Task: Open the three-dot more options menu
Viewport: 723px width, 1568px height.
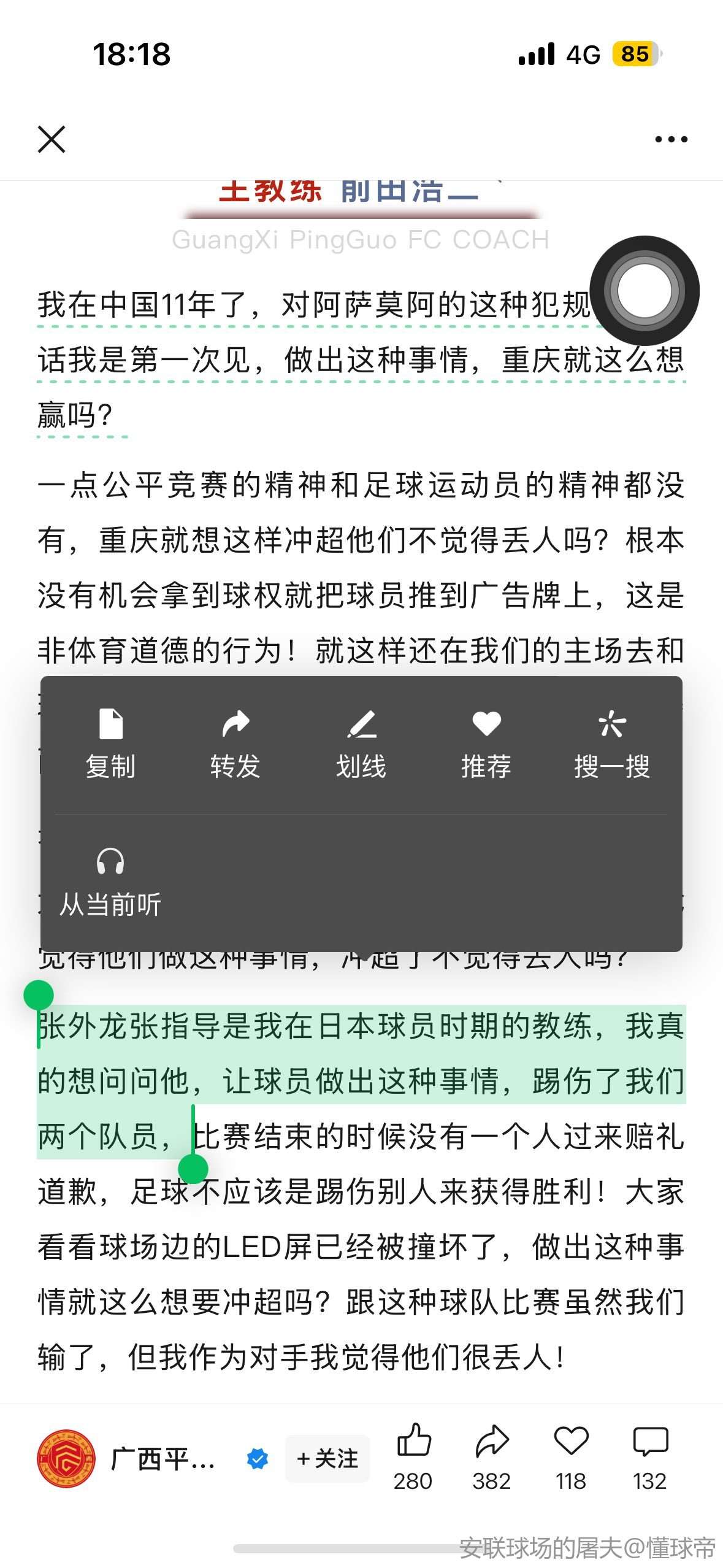Action: [671, 139]
